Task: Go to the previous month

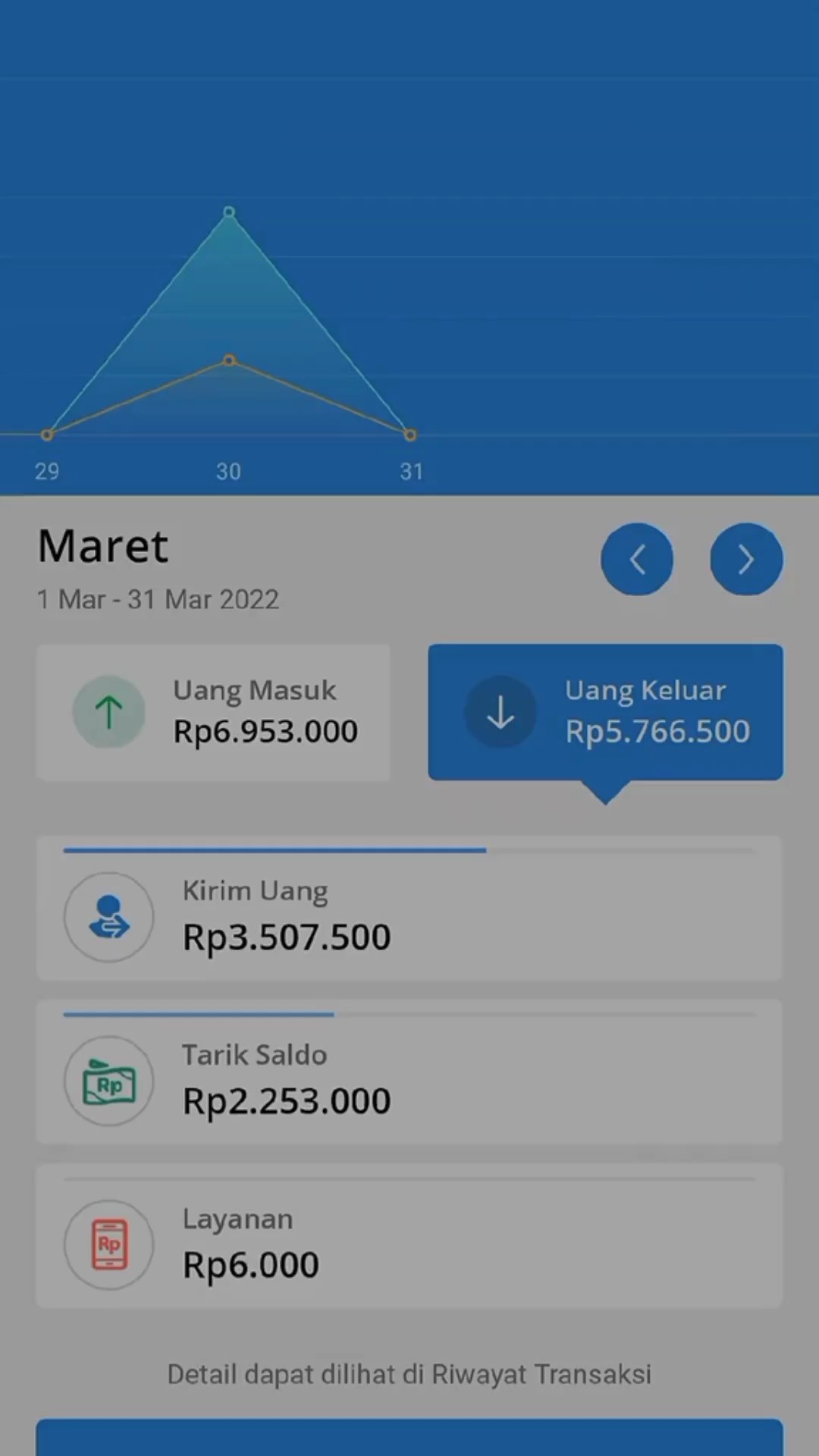Action: (637, 560)
